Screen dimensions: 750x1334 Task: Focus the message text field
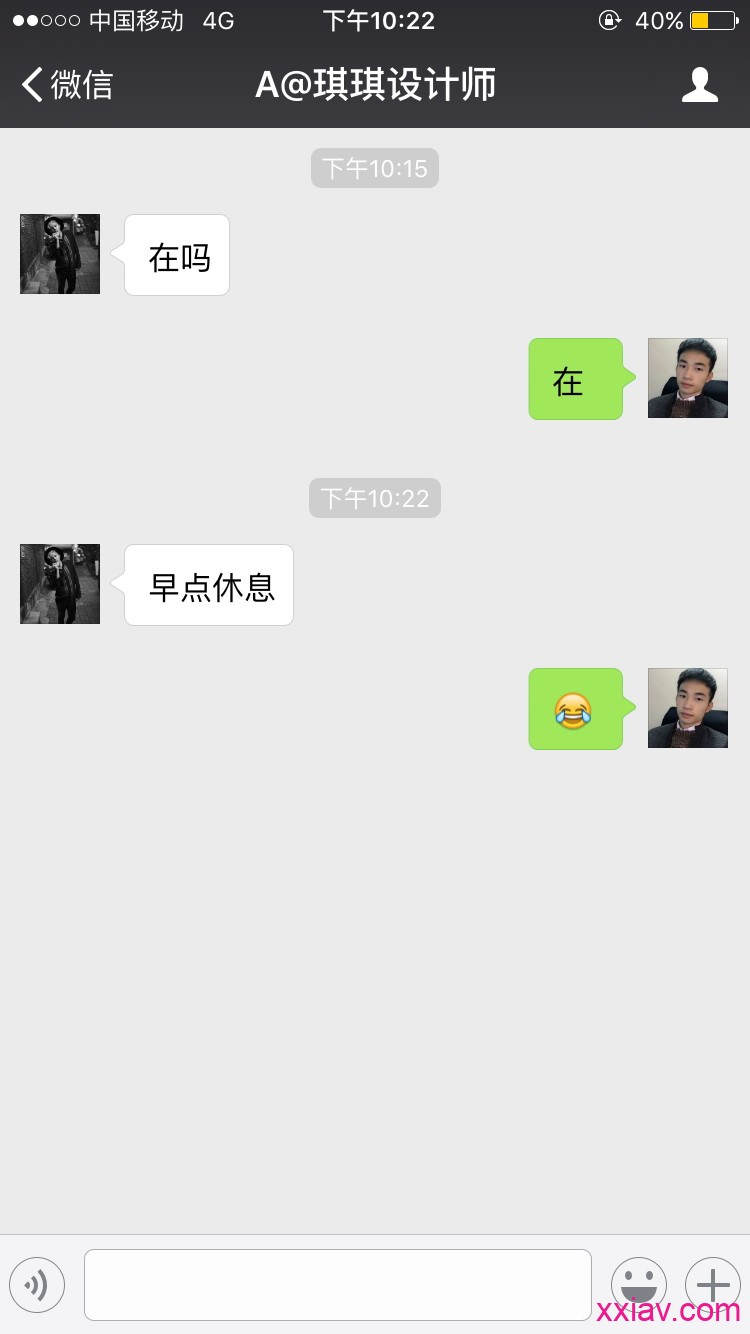point(337,1284)
